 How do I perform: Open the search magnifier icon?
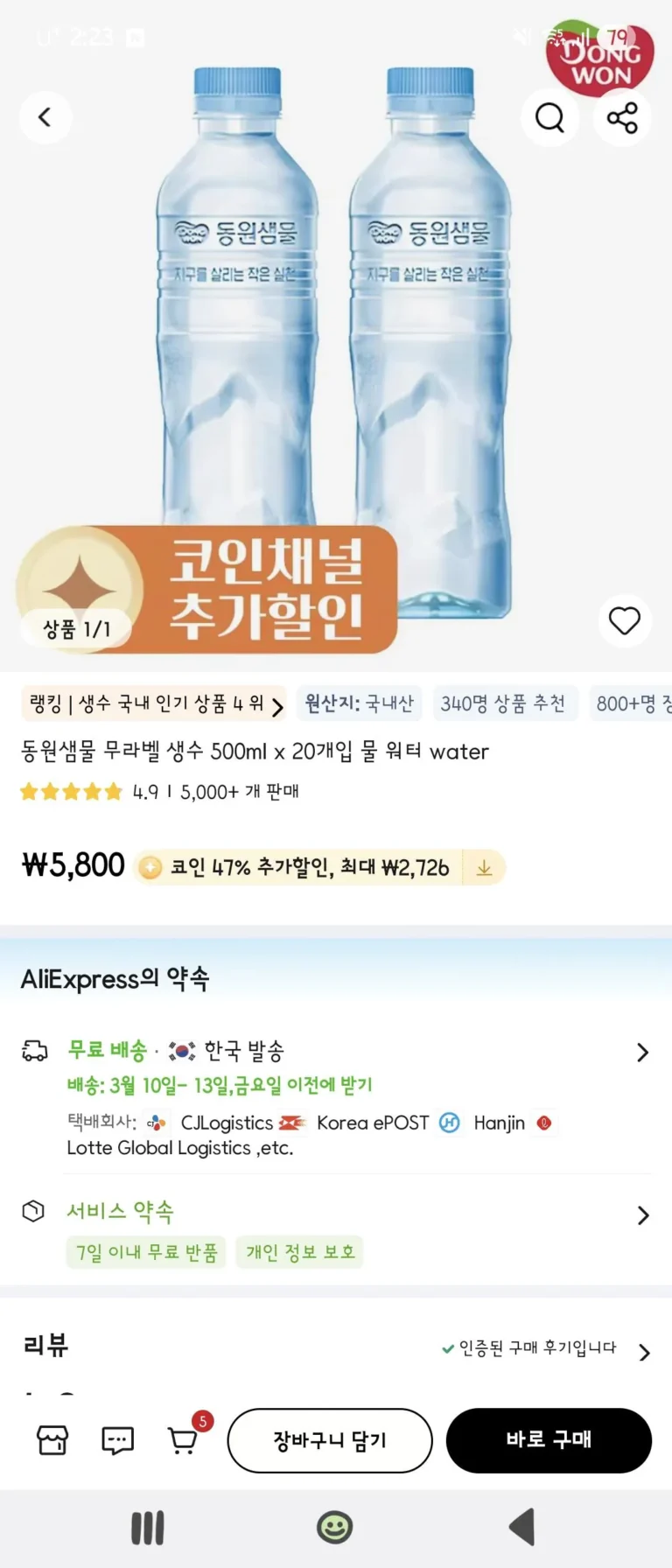tap(549, 117)
